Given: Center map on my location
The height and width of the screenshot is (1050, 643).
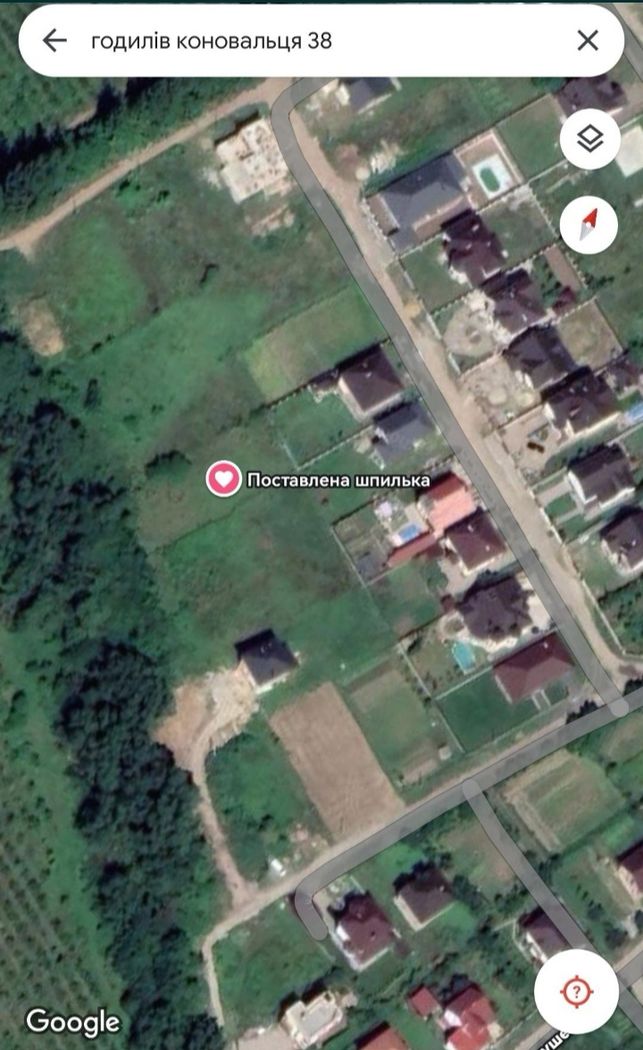Looking at the screenshot, I should pyautogui.click(x=576, y=991).
